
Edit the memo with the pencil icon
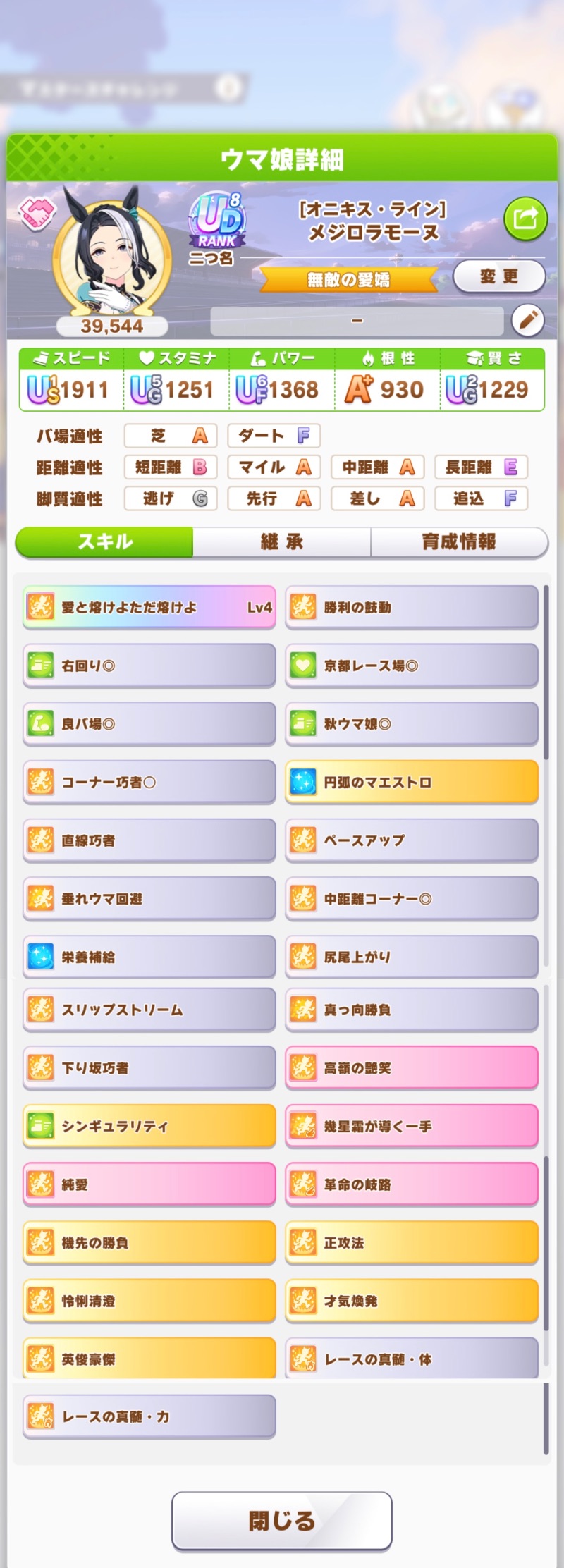(x=527, y=320)
